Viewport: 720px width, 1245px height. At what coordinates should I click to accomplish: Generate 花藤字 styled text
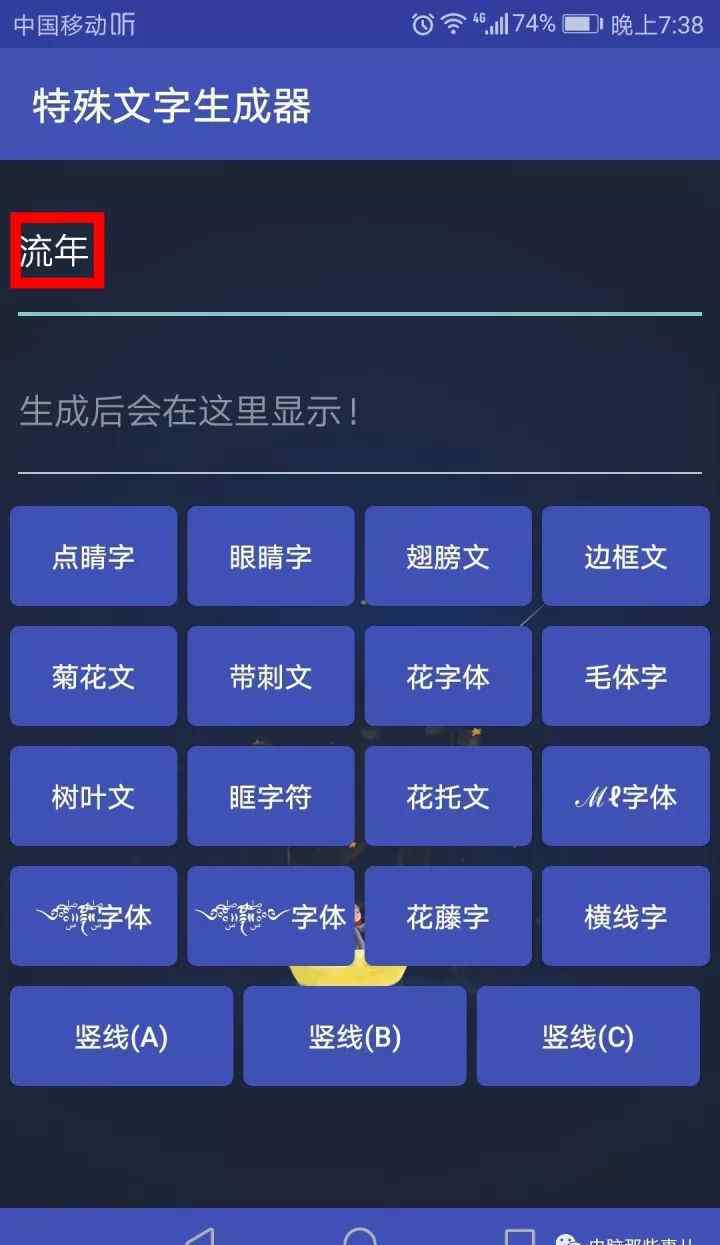[x=447, y=916]
